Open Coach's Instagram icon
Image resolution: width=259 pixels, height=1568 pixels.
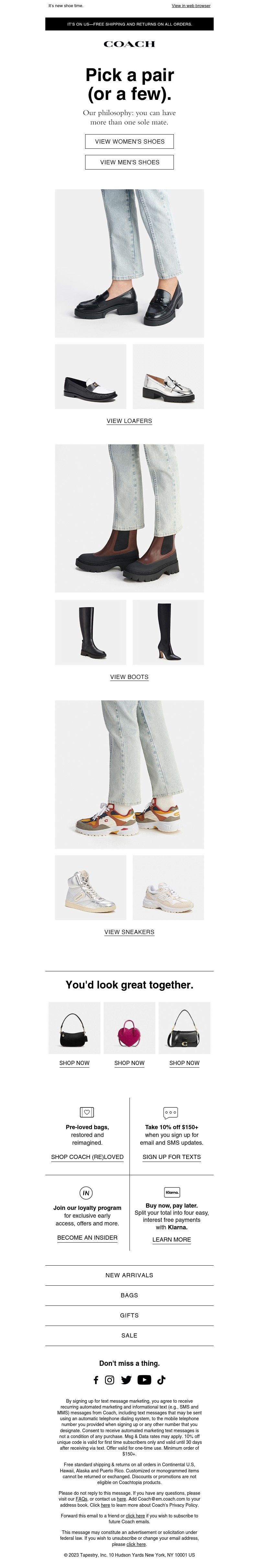(110, 1380)
